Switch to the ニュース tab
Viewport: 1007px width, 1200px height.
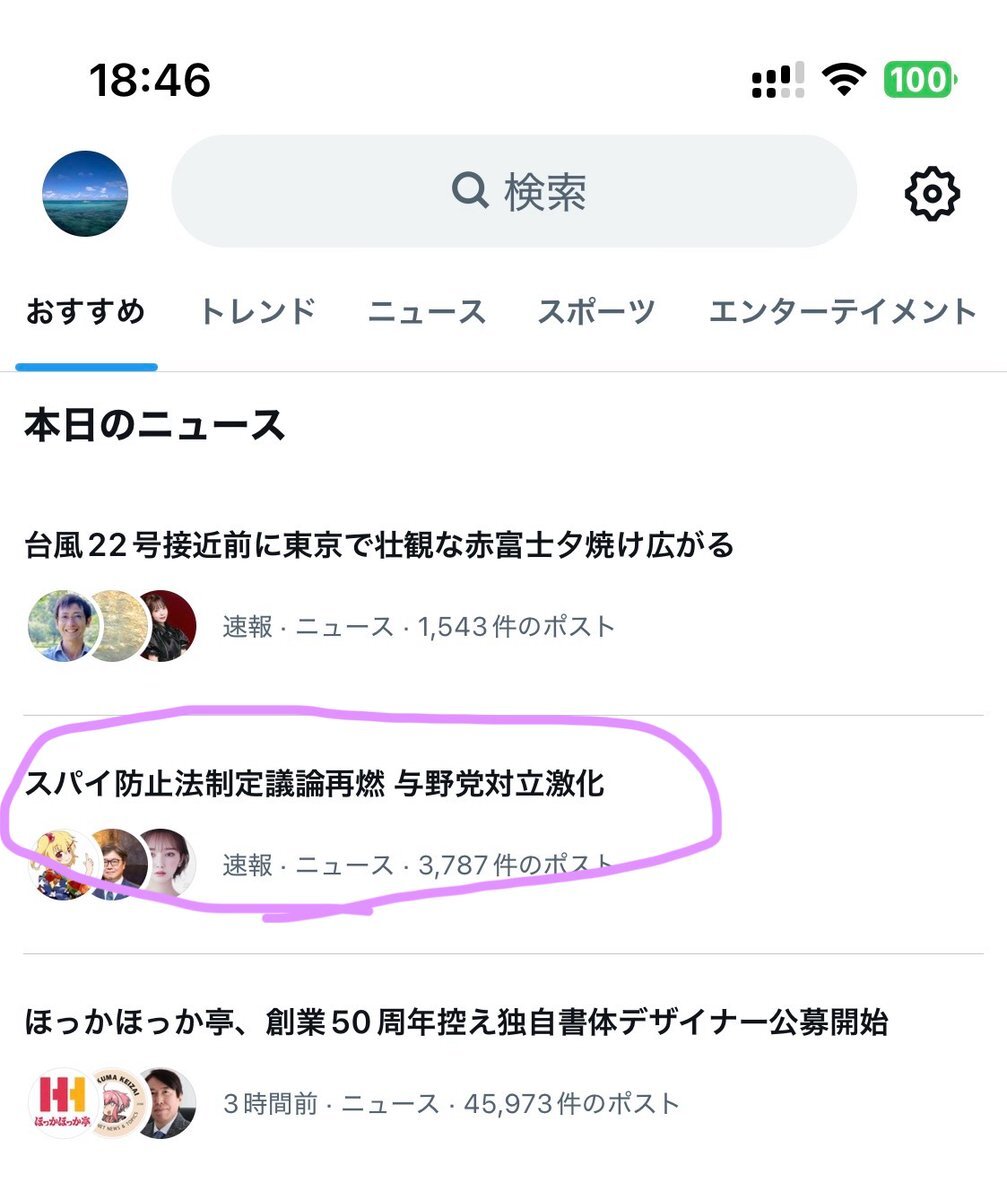(x=426, y=312)
